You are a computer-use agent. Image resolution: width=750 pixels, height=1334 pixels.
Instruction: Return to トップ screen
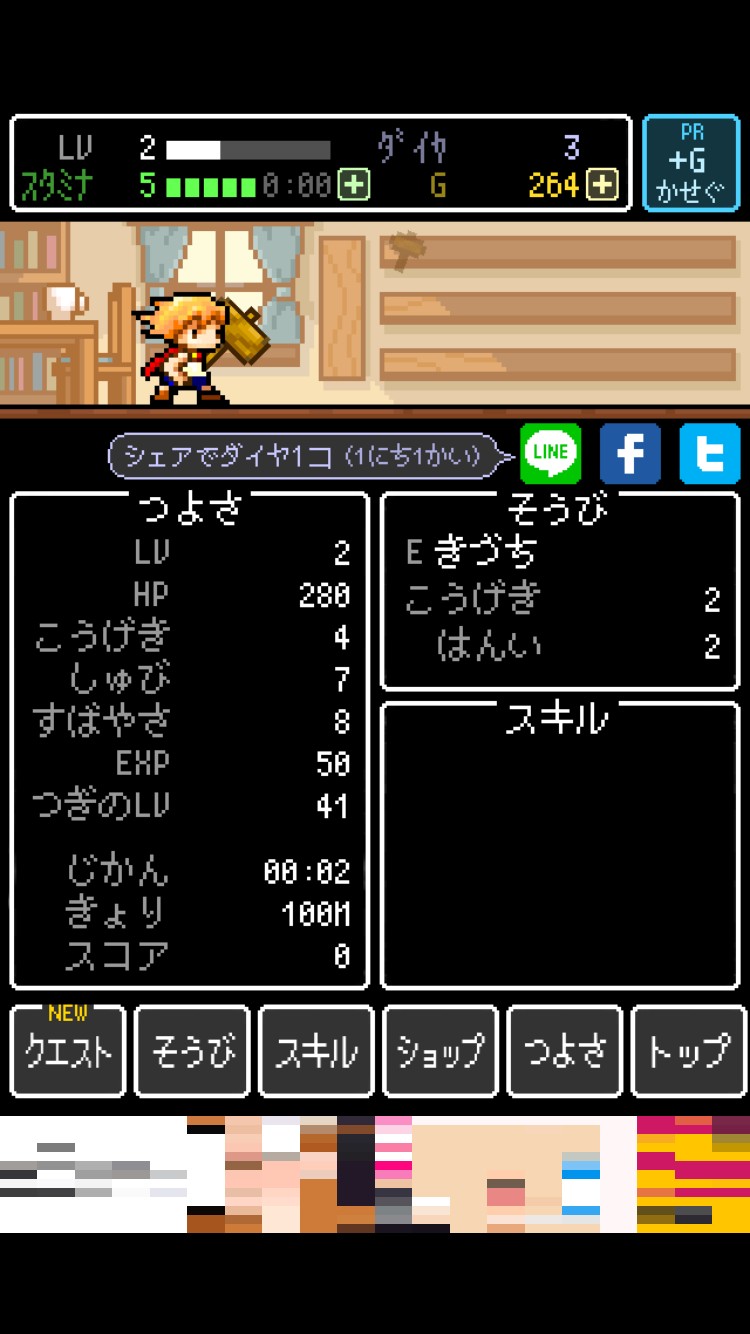(x=689, y=1051)
